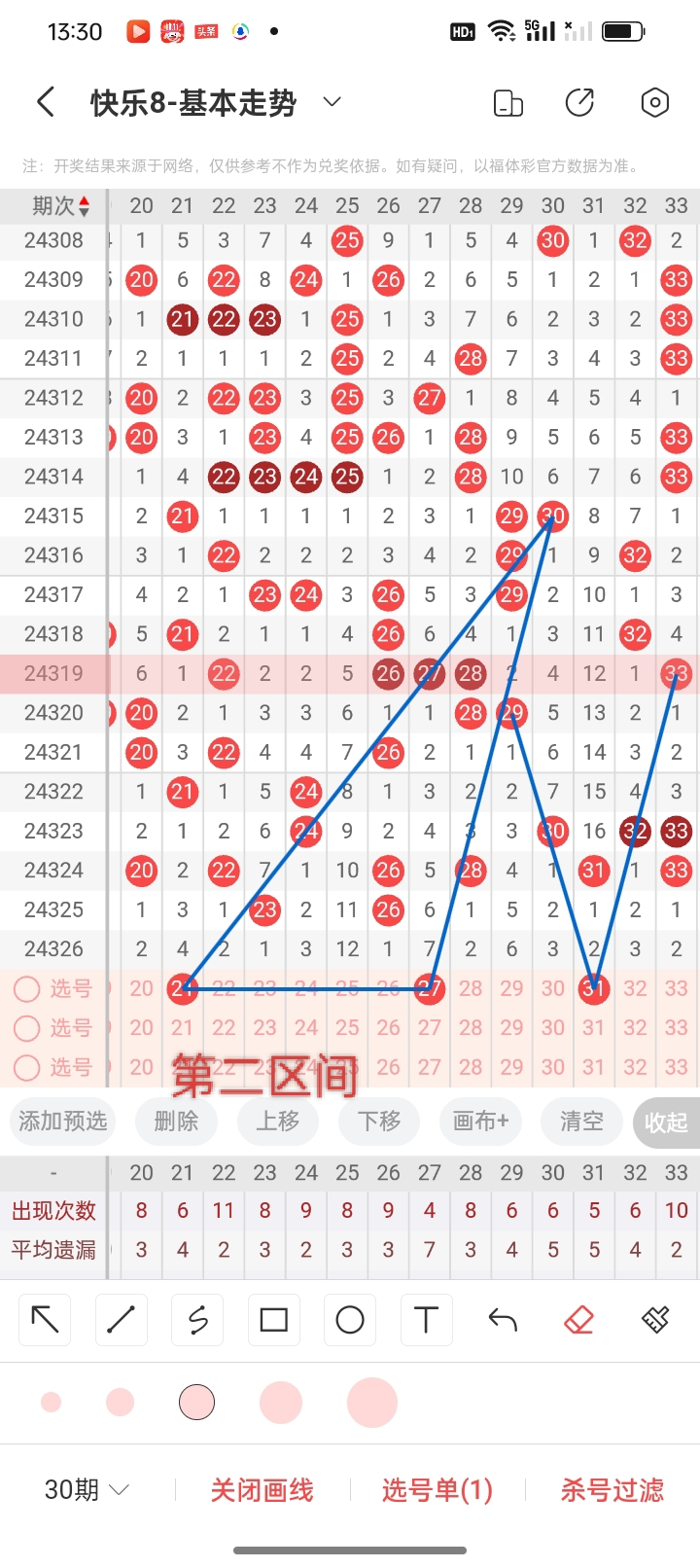Choose the largest brush size dot

372,1403
